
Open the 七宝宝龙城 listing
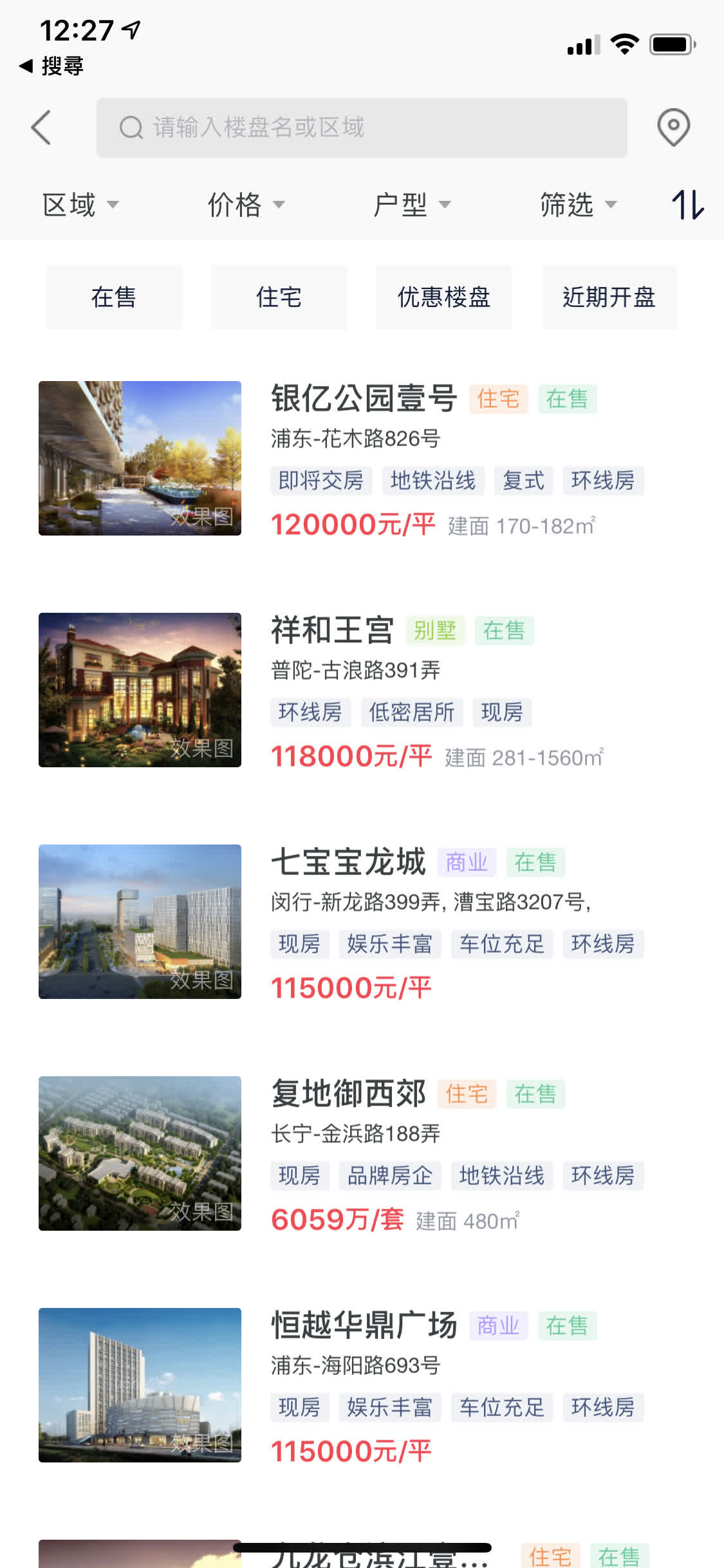click(x=348, y=861)
